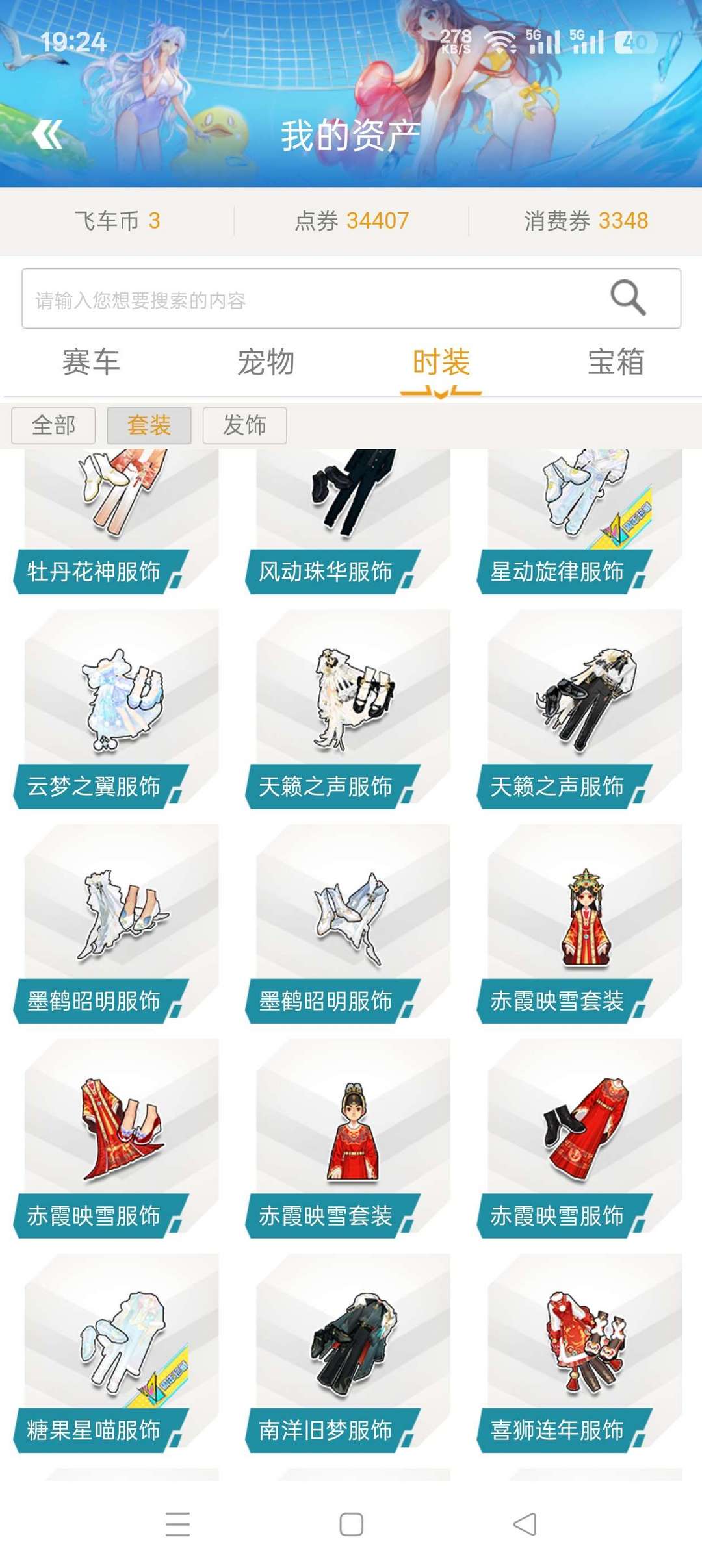The width and height of the screenshot is (702, 1568).
Task: Open the 赤霞映雪套装 with the female character
Action: pyautogui.click(x=579, y=924)
